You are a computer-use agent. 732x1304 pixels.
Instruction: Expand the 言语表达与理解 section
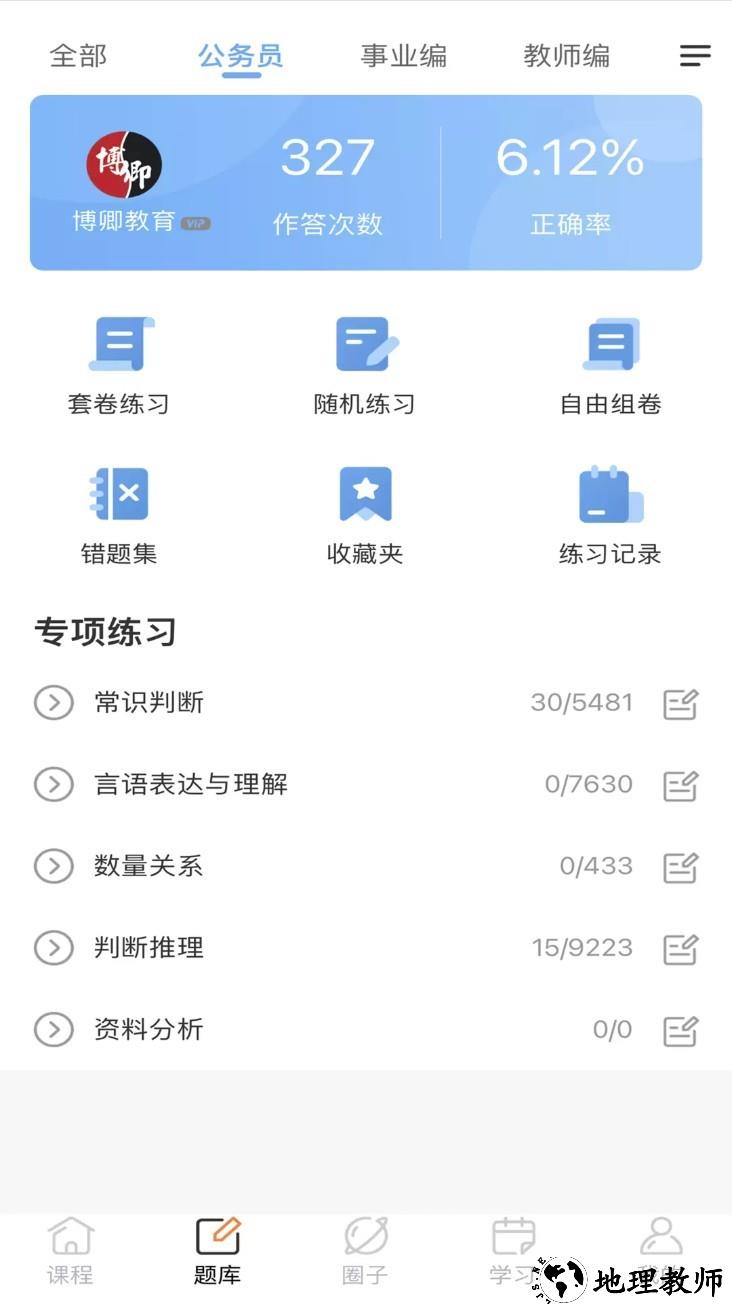[53, 785]
